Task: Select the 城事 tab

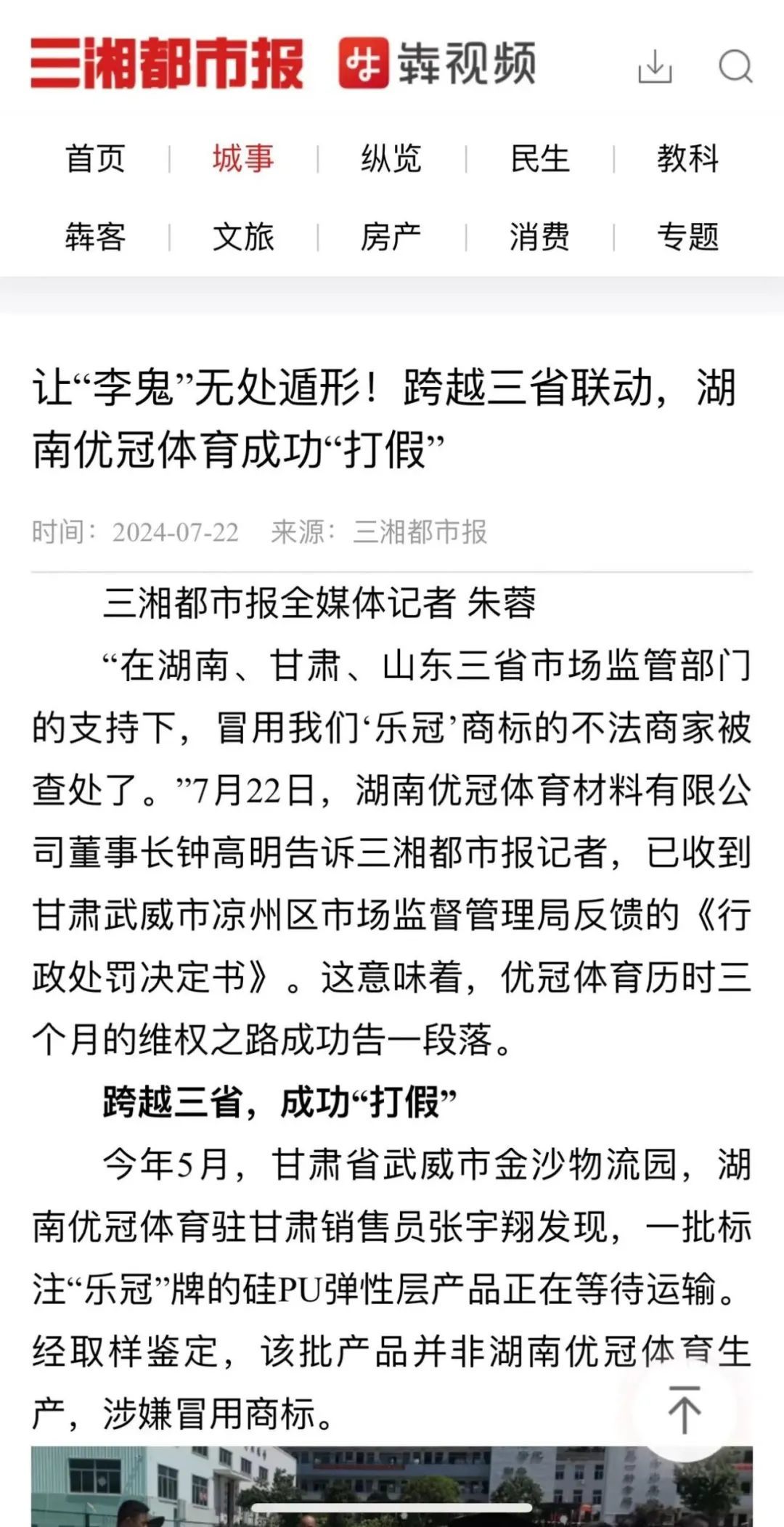Action: [x=243, y=158]
